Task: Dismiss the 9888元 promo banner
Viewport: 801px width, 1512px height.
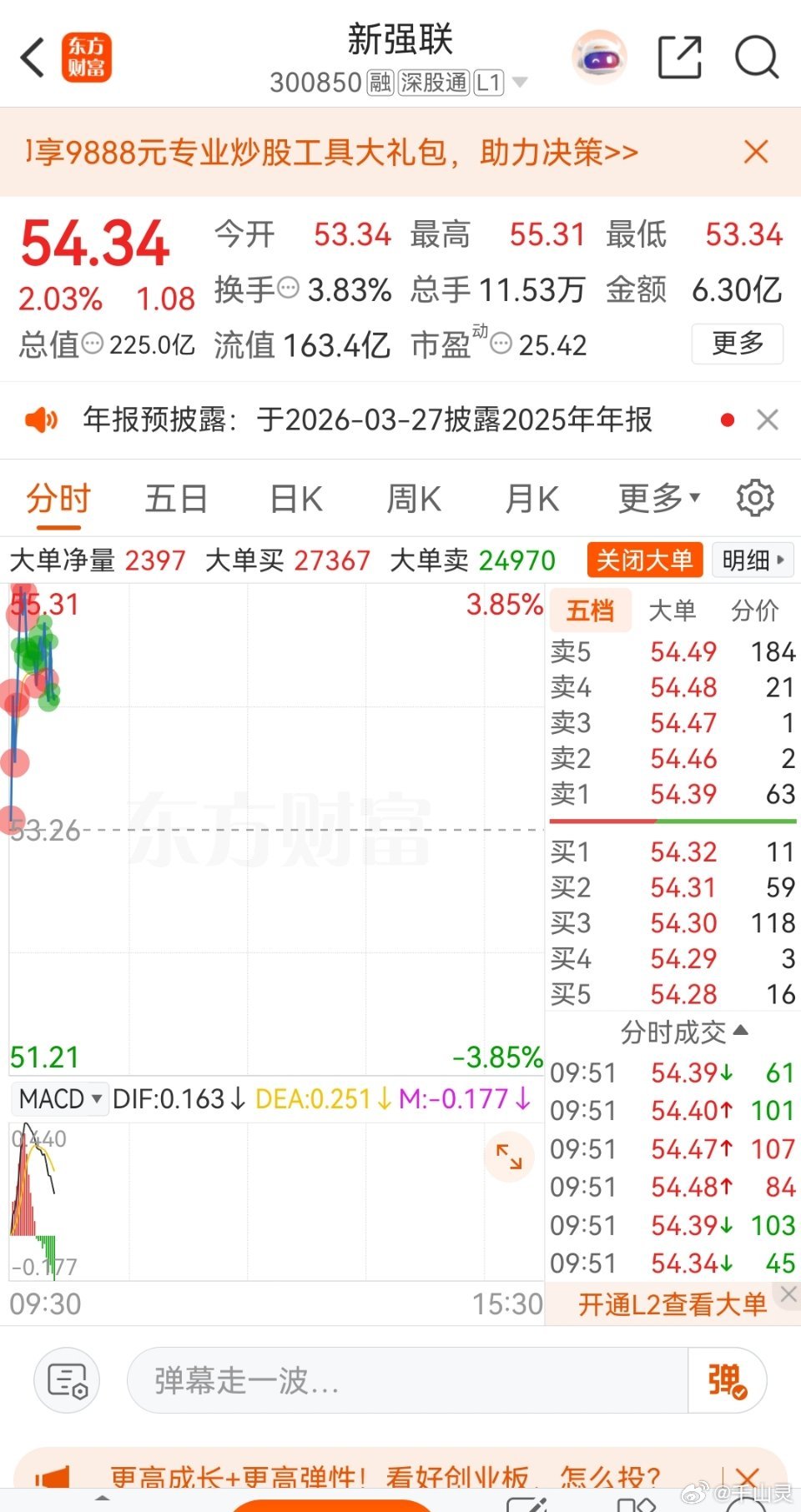Action: [755, 152]
